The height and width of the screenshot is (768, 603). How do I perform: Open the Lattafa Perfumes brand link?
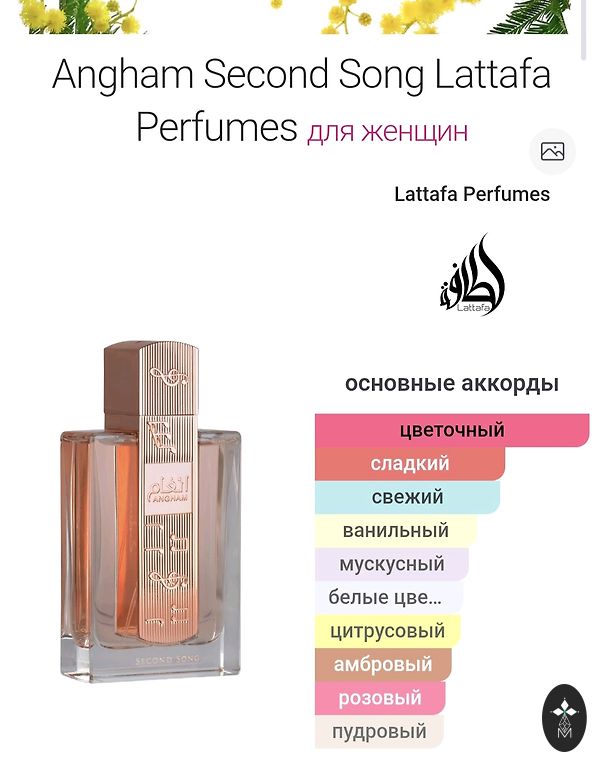pyautogui.click(x=472, y=194)
